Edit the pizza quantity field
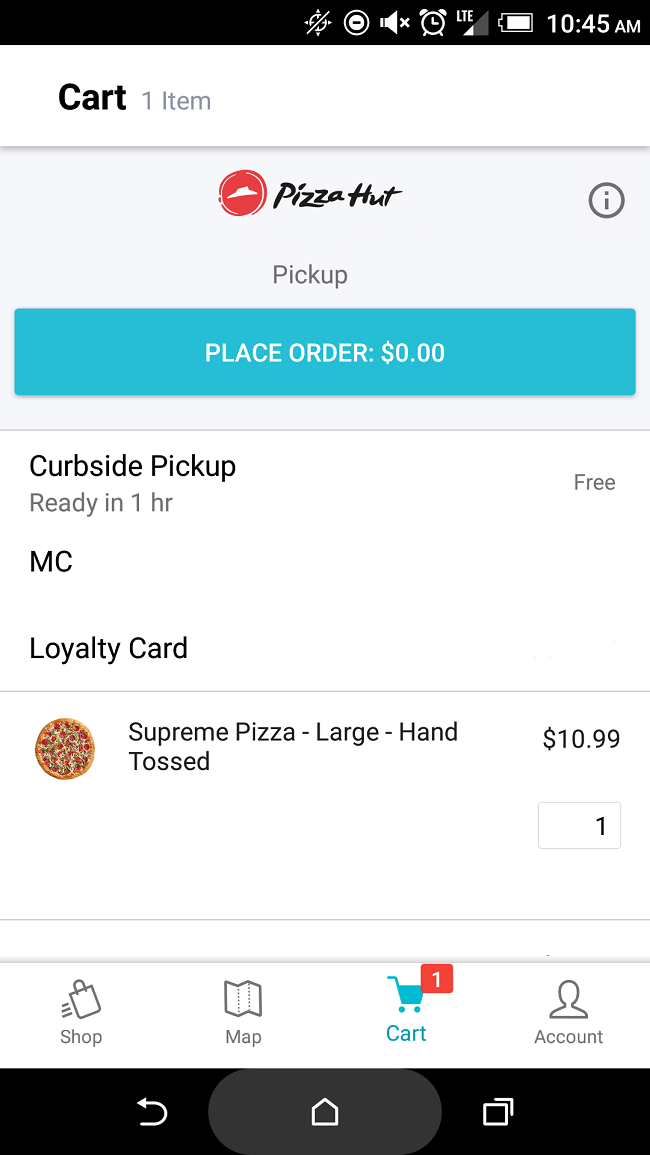 (x=579, y=826)
